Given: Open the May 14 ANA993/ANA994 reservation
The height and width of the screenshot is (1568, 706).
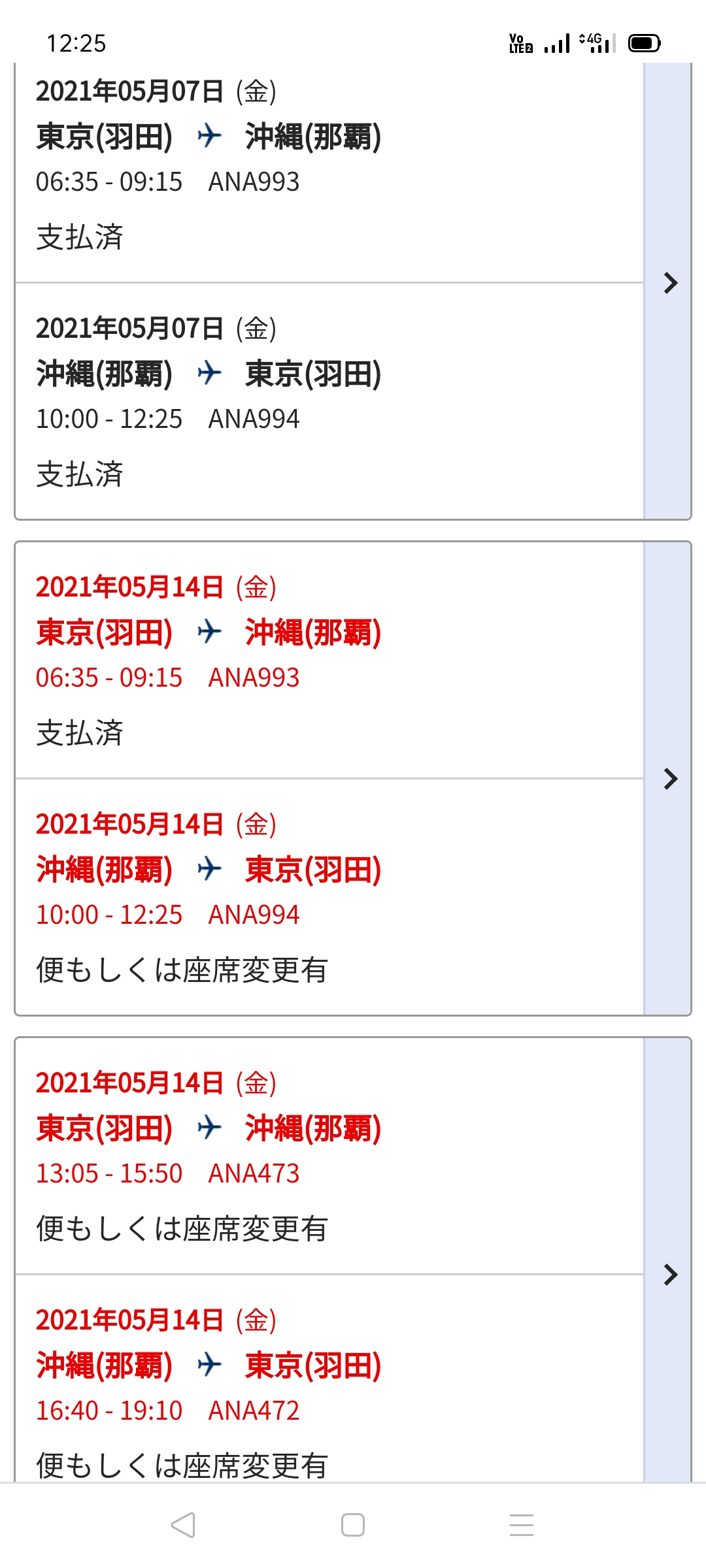Looking at the screenshot, I should tap(669, 779).
